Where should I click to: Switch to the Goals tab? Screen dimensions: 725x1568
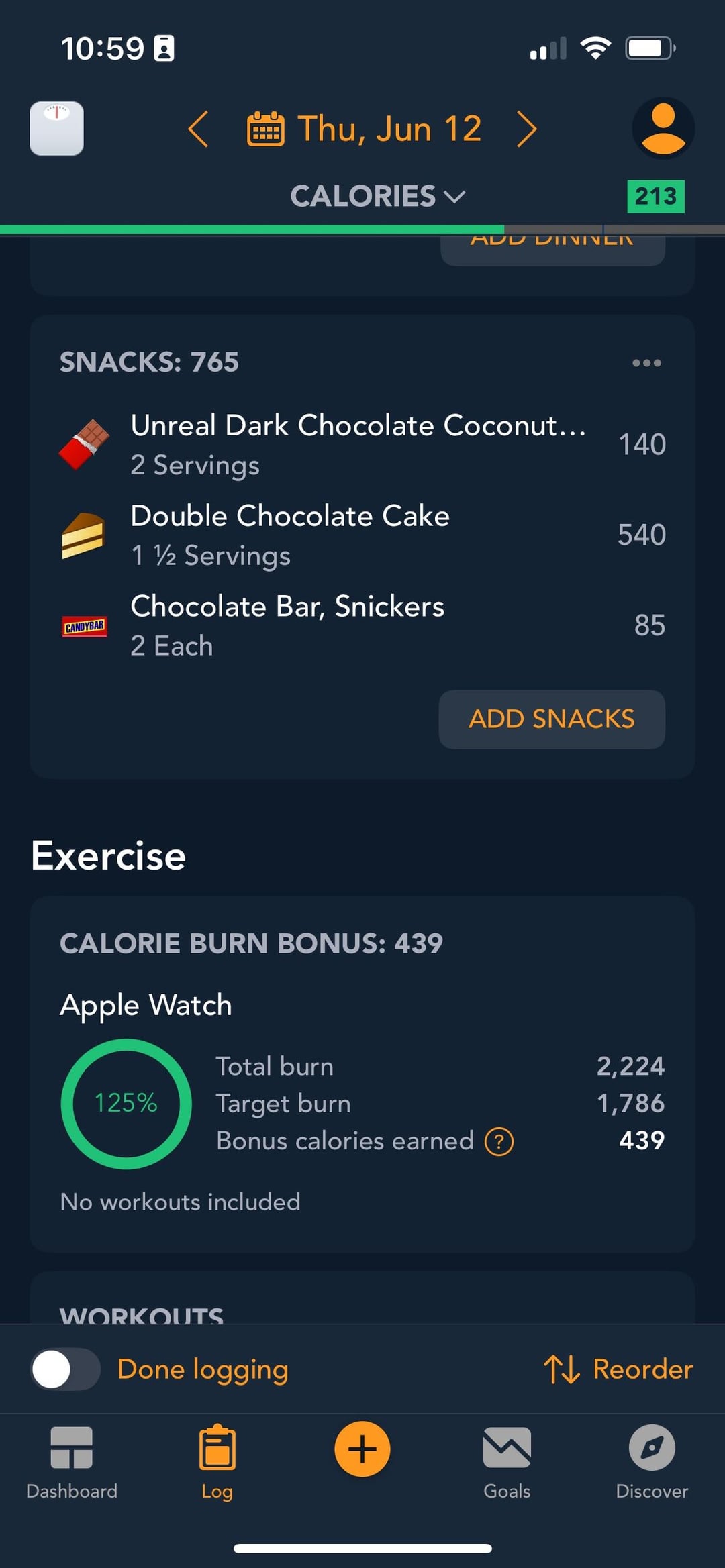[x=507, y=1463]
